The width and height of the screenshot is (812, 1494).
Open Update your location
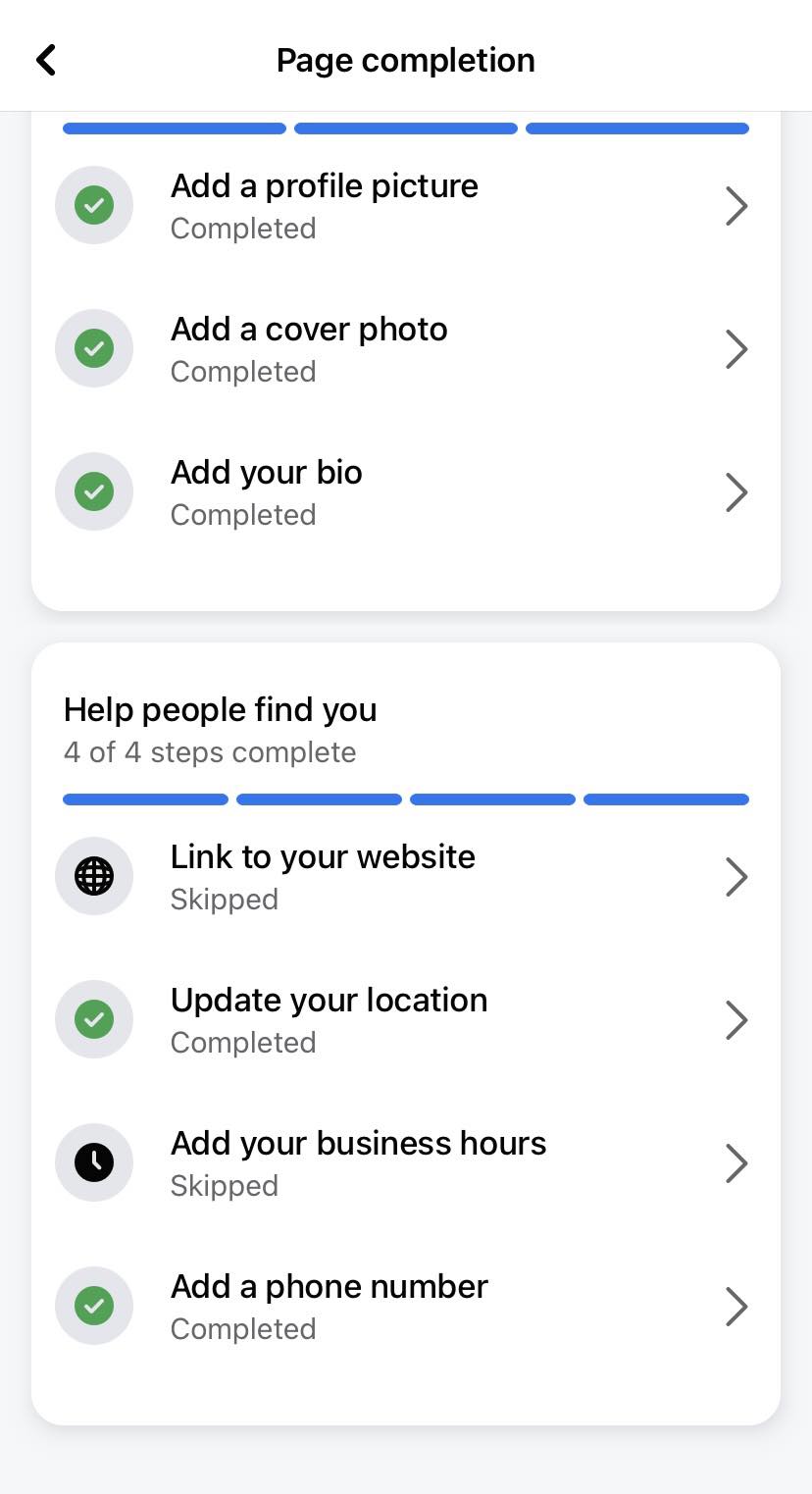point(405,1020)
